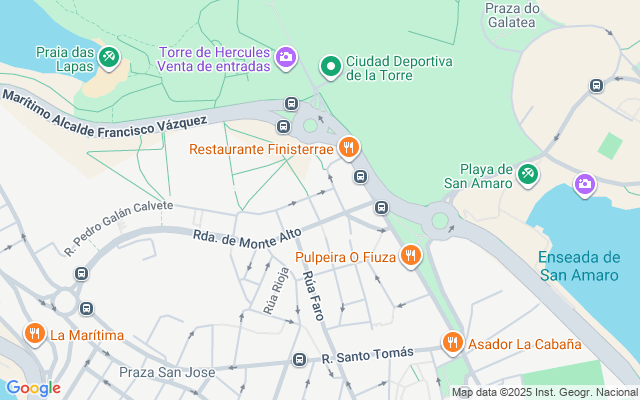Open the Playa de San Amaro beach marker
This screenshot has width=640, height=400.
(x=528, y=175)
